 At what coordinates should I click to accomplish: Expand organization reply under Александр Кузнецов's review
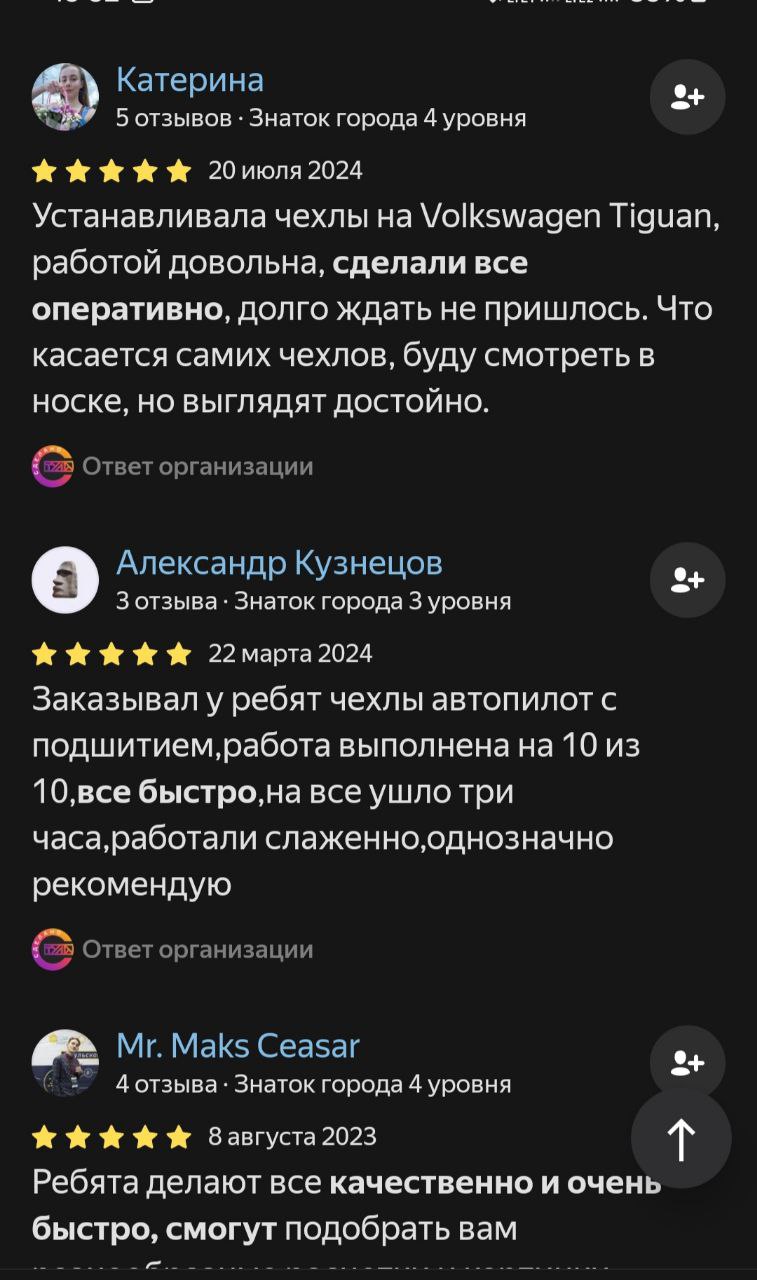pyautogui.click(x=197, y=949)
